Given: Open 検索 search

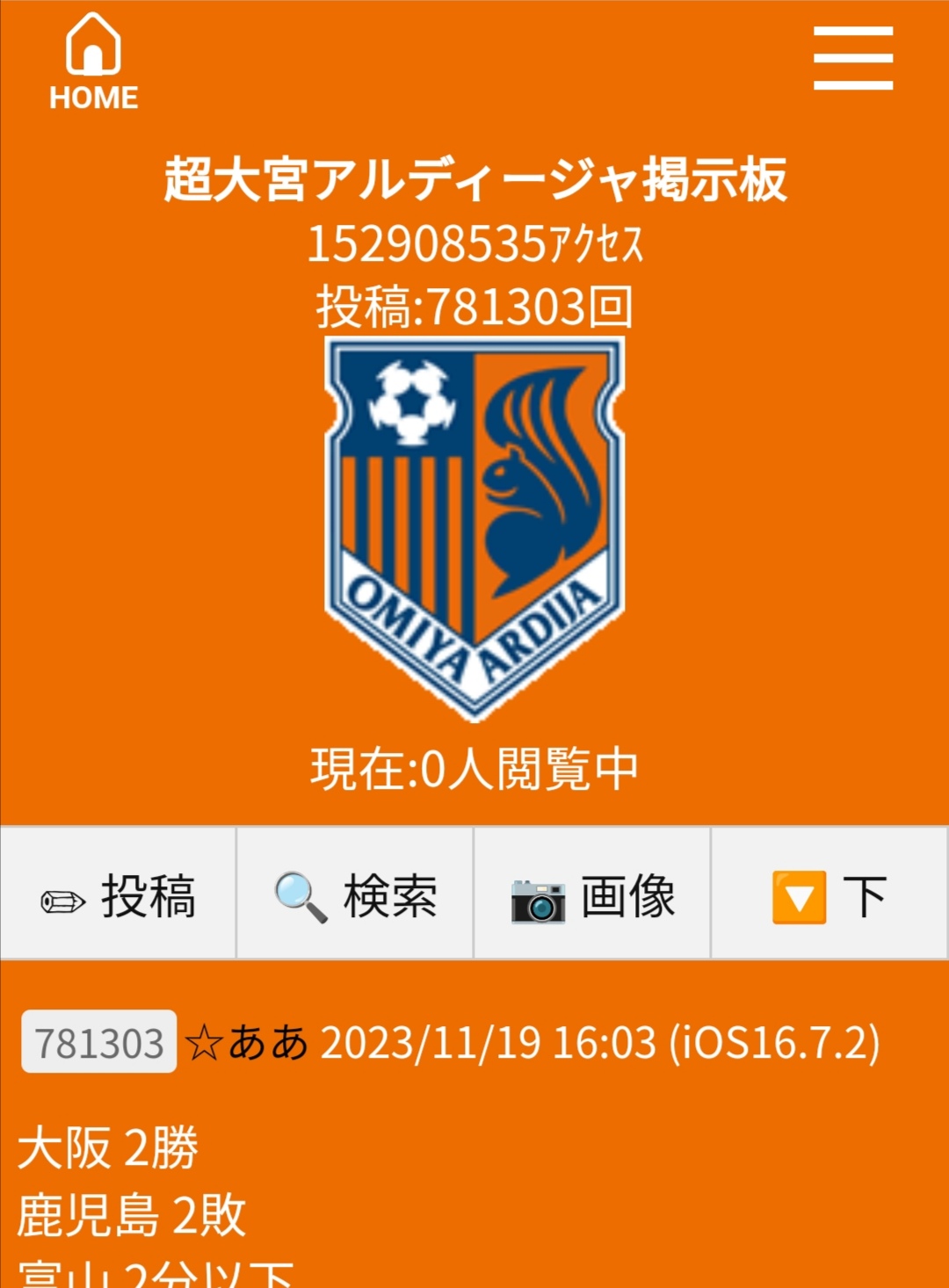Looking at the screenshot, I should [x=355, y=894].
